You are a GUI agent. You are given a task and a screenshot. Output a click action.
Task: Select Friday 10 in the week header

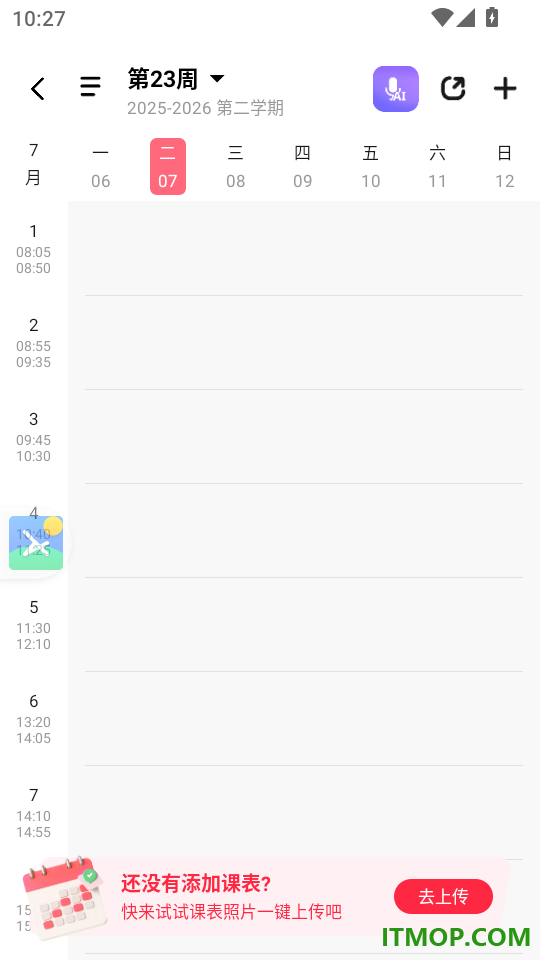pyautogui.click(x=370, y=167)
